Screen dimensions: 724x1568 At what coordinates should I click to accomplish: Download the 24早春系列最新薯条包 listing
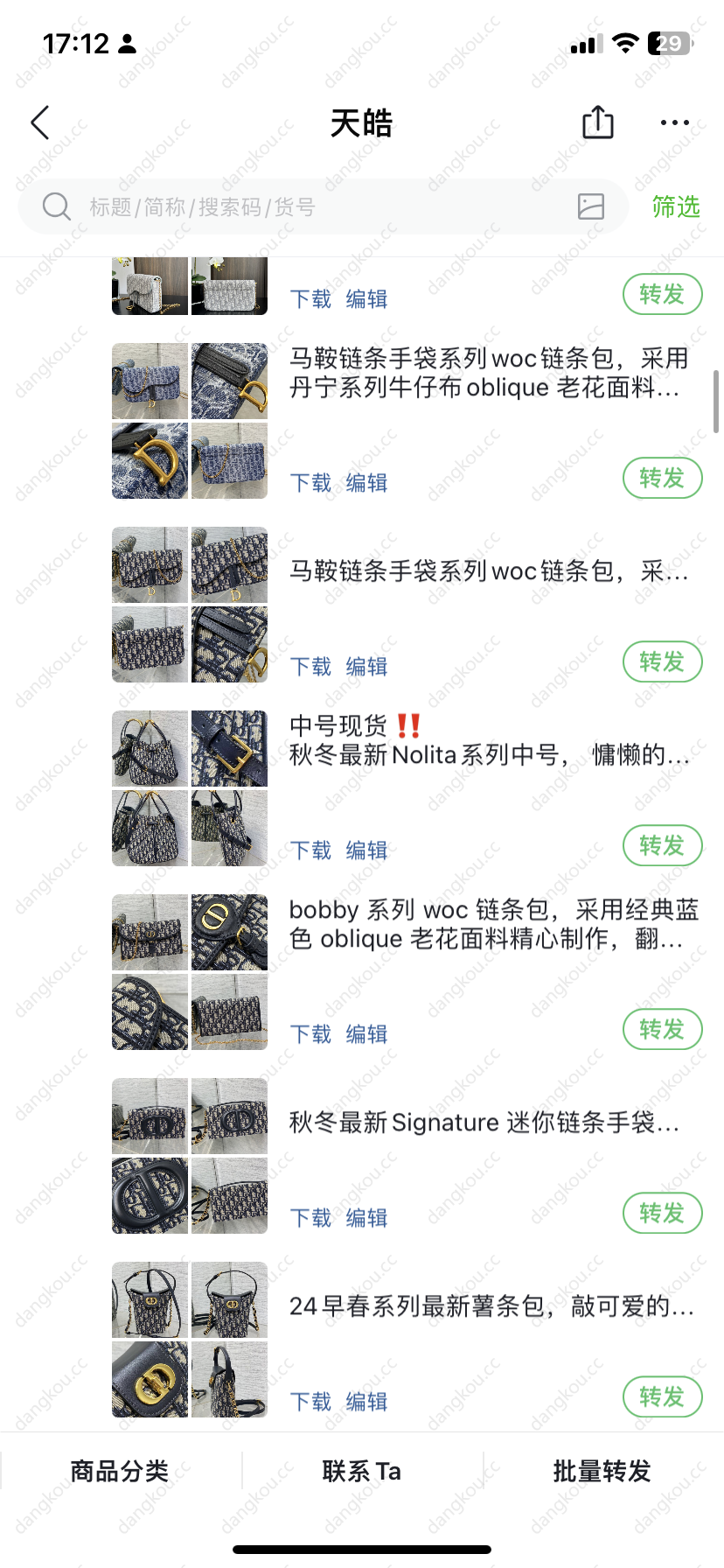(x=310, y=1402)
